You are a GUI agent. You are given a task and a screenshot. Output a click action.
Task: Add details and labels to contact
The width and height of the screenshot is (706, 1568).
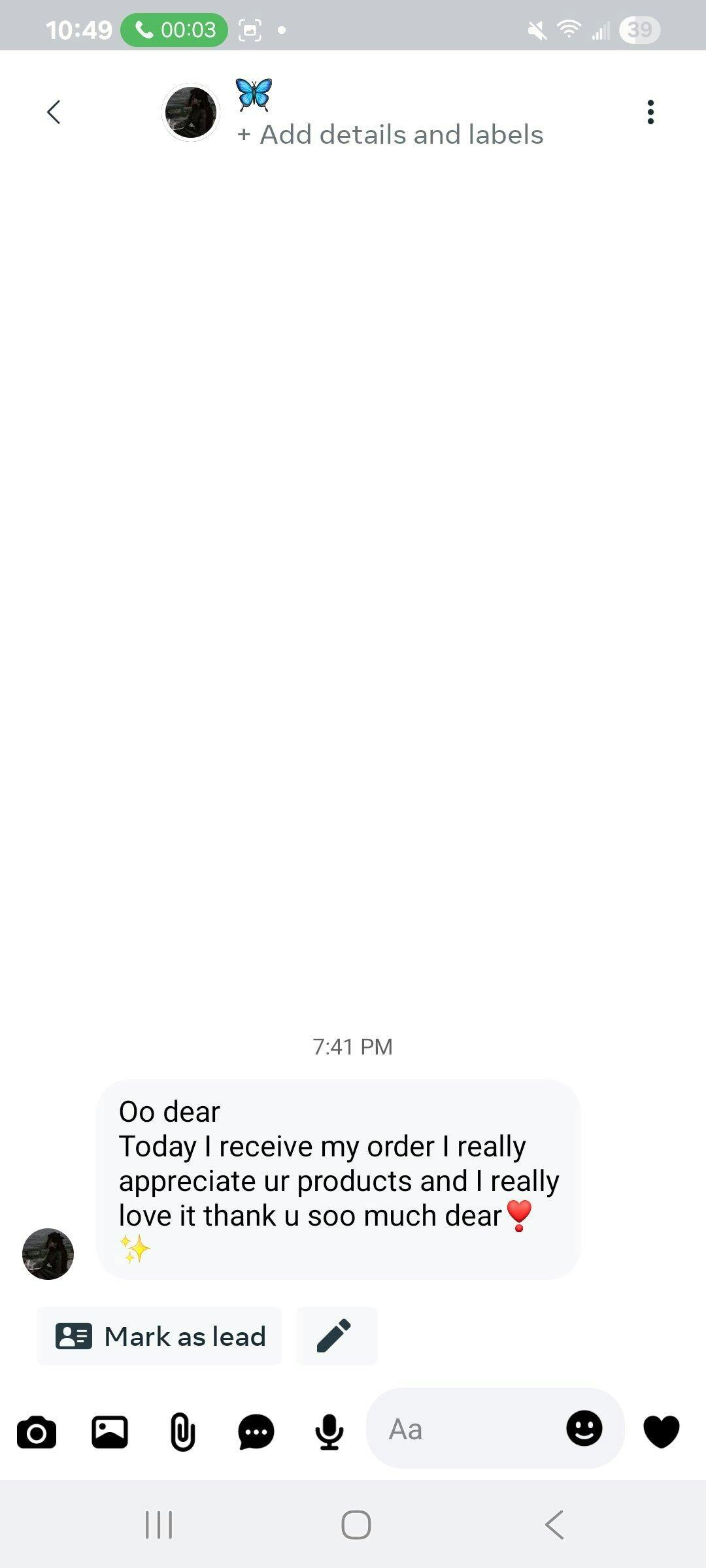click(390, 135)
